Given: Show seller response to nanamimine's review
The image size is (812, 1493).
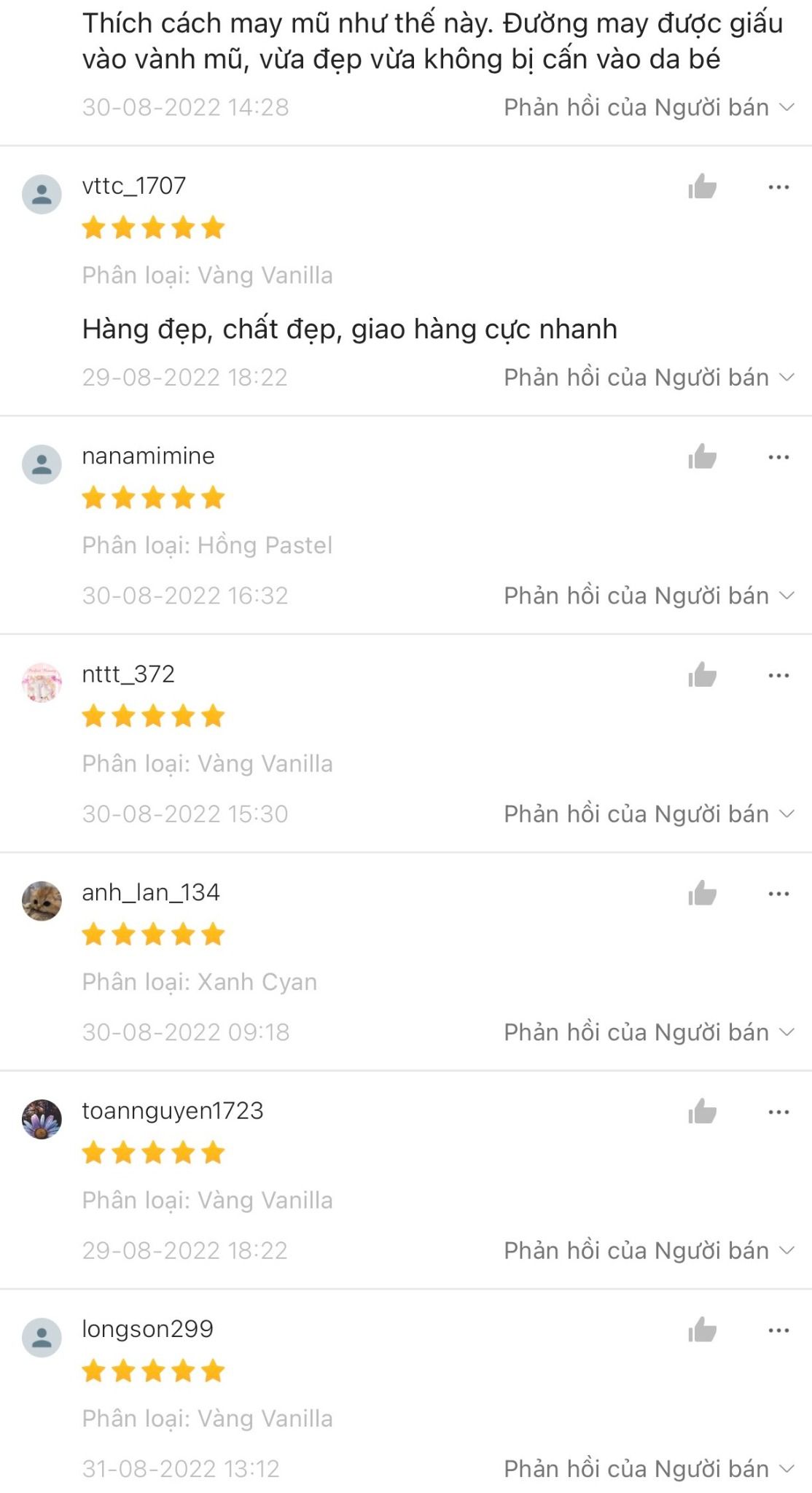Looking at the screenshot, I should pyautogui.click(x=648, y=596).
